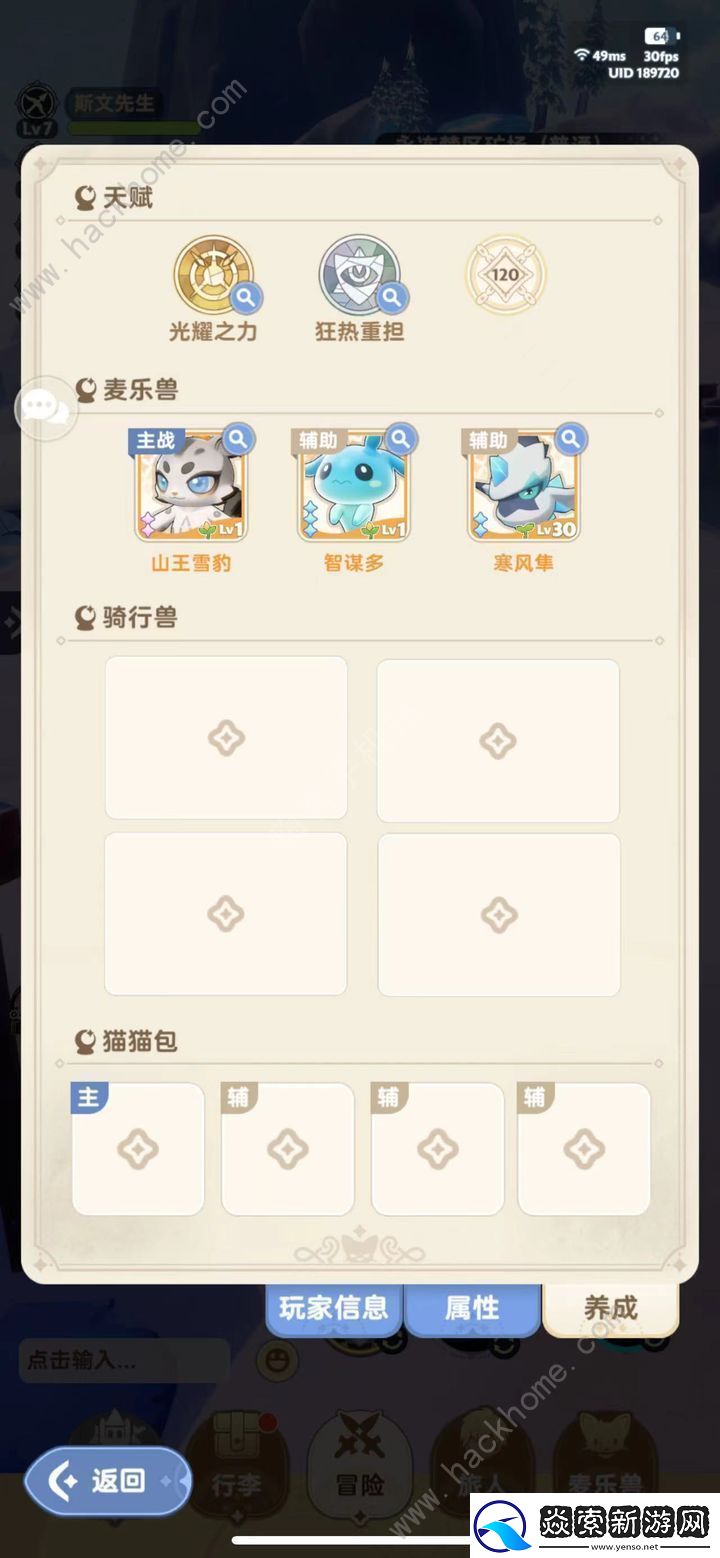Open the chat bubble flyout on left edge
This screenshot has height=1558, width=720.
point(45,410)
